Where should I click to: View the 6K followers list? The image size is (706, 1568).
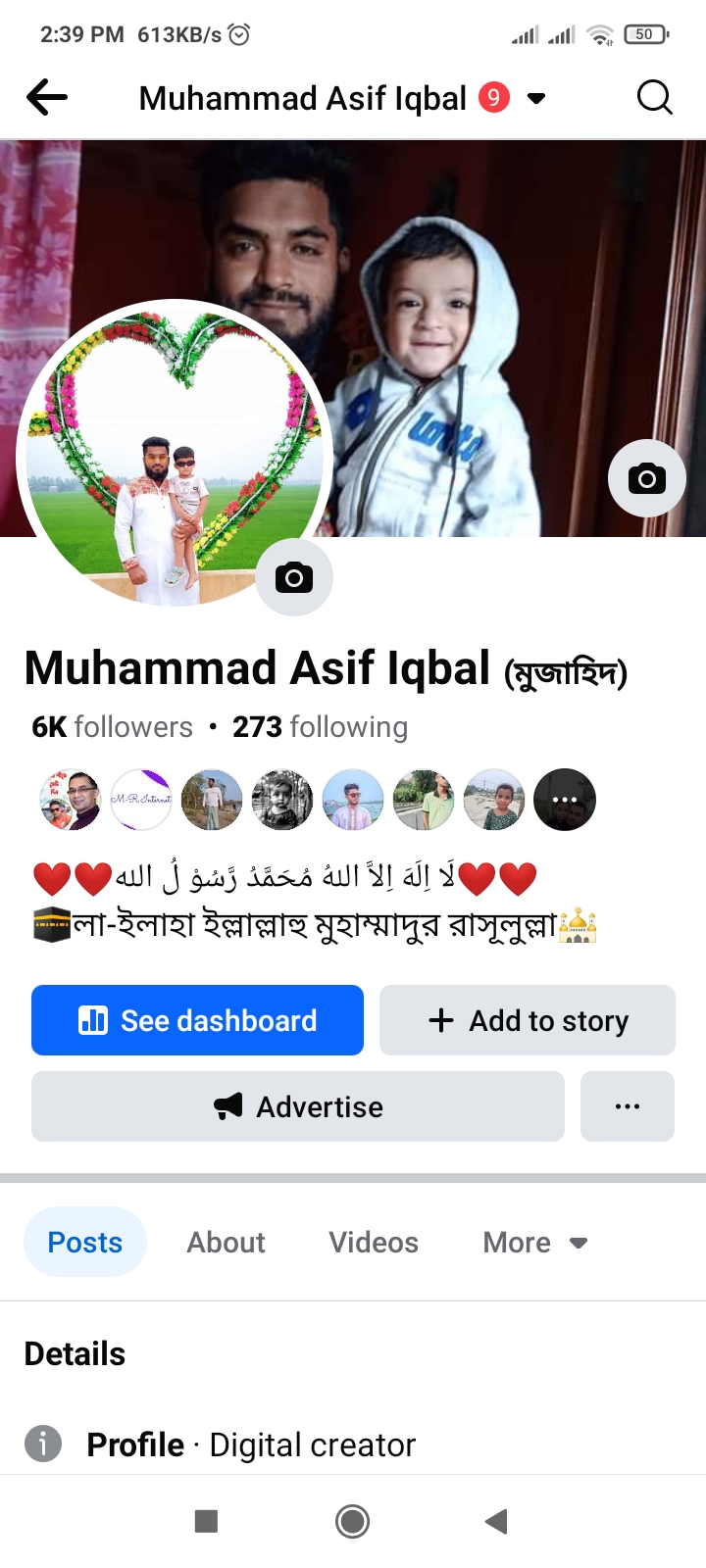[x=112, y=727]
